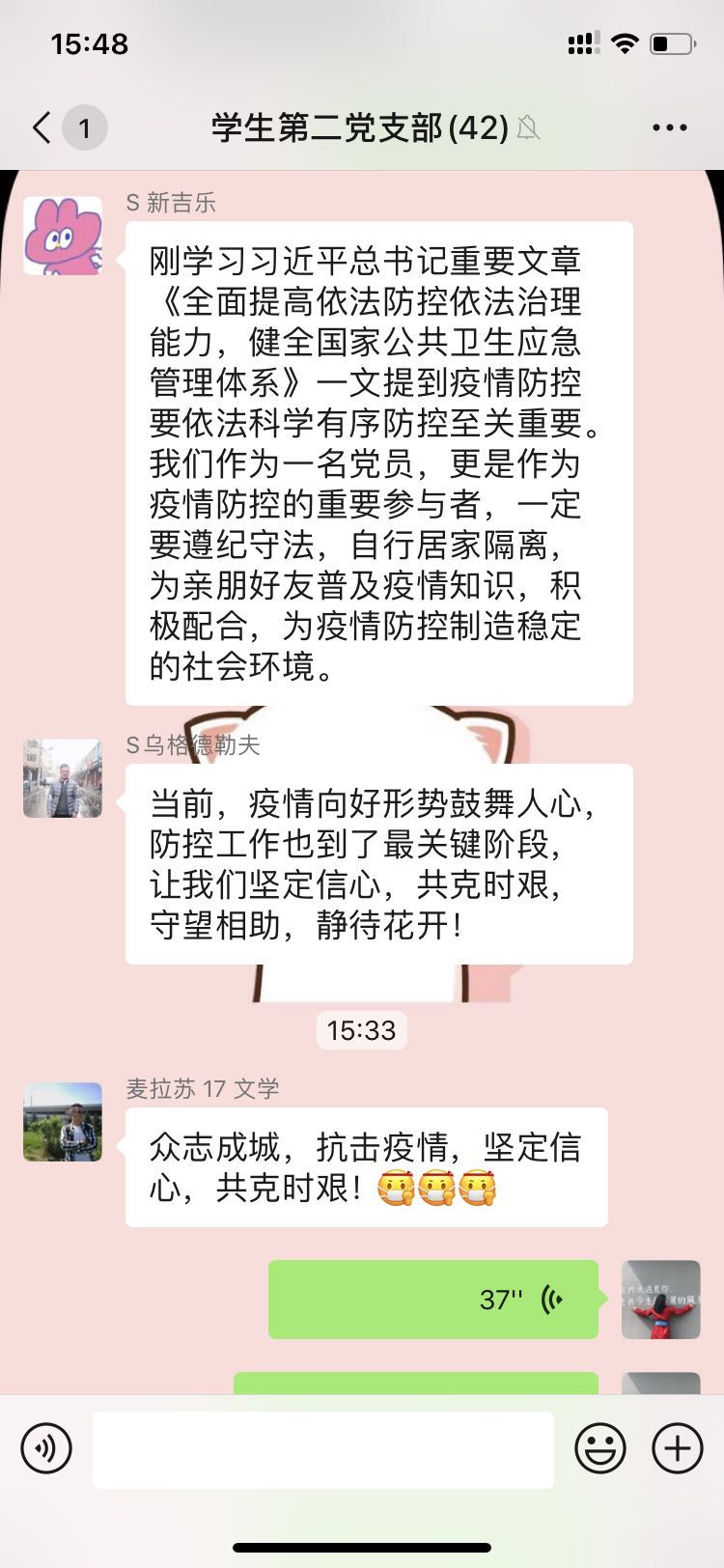This screenshot has height=1568, width=724.
Task: Go back to the chat list
Action: (42, 127)
